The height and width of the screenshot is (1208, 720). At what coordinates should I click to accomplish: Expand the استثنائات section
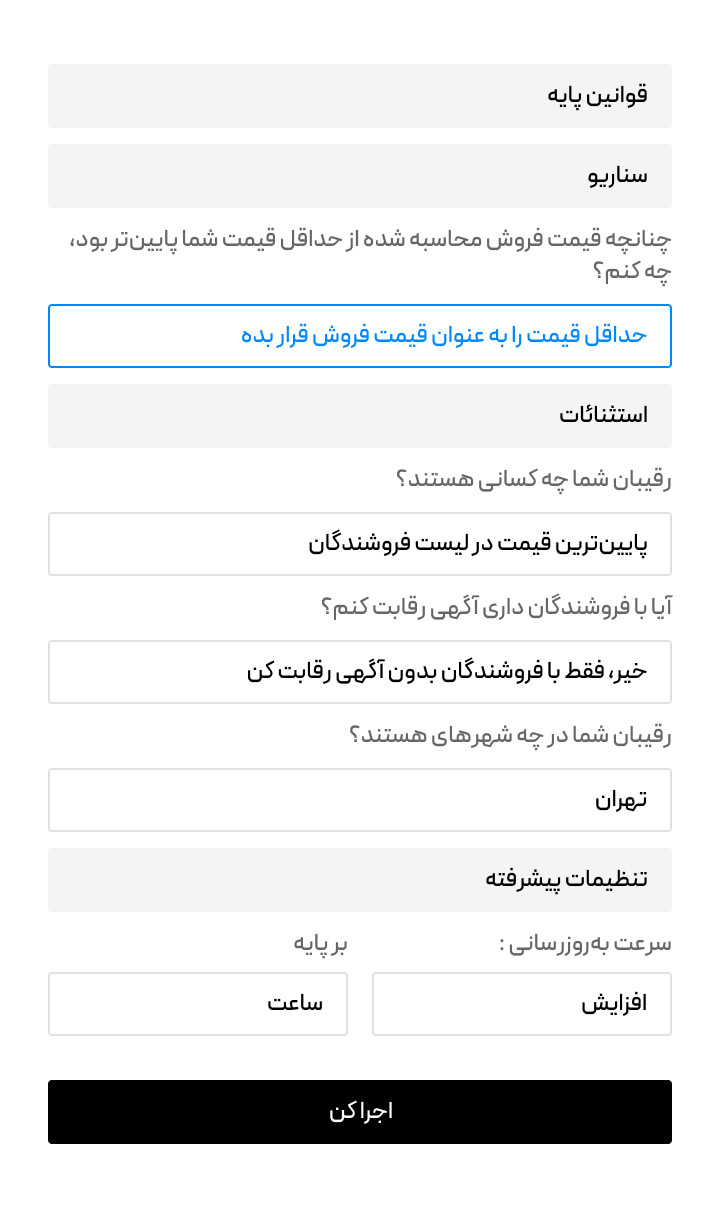pyautogui.click(x=360, y=416)
